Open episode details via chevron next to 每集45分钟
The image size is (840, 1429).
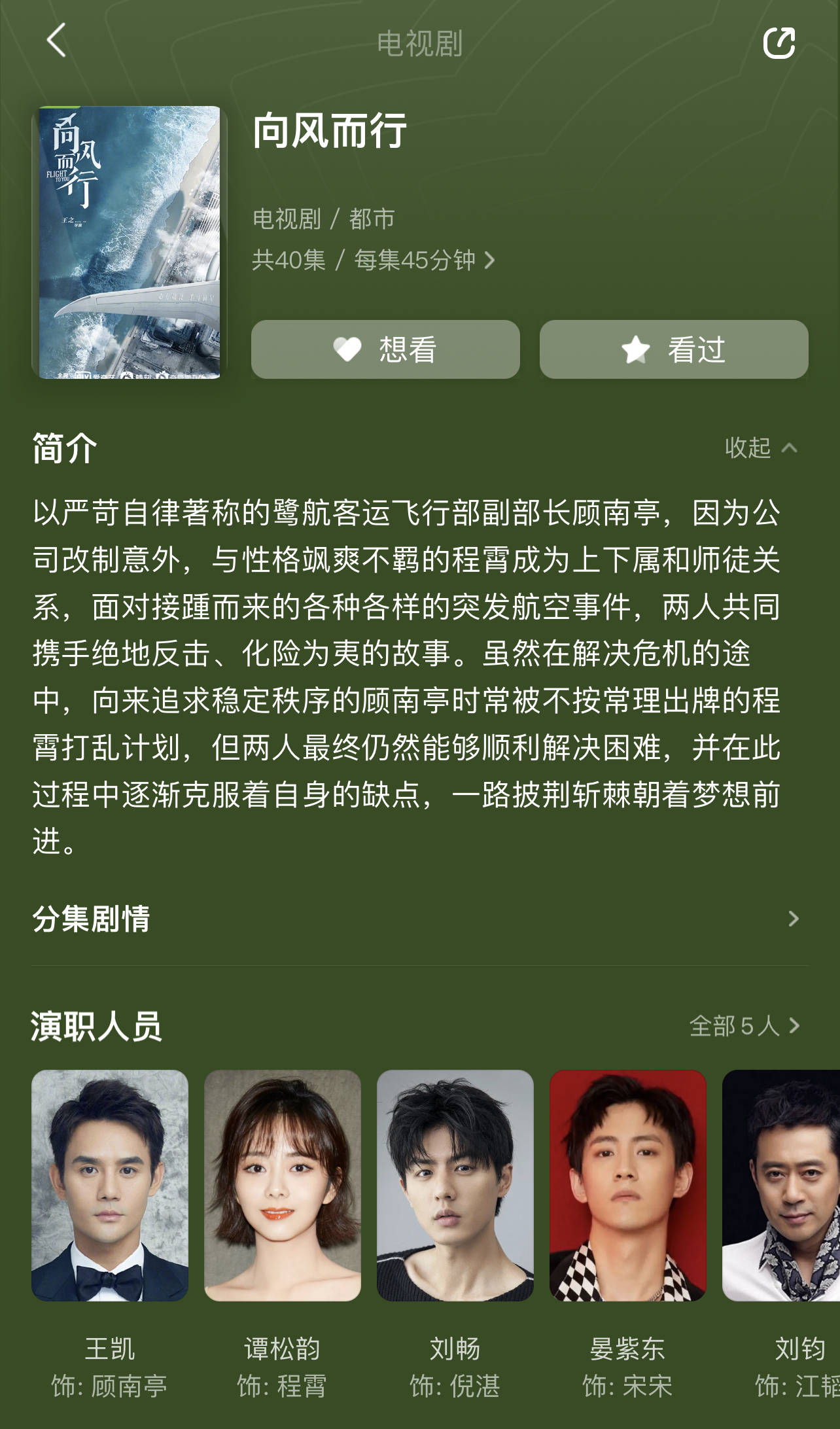click(489, 260)
